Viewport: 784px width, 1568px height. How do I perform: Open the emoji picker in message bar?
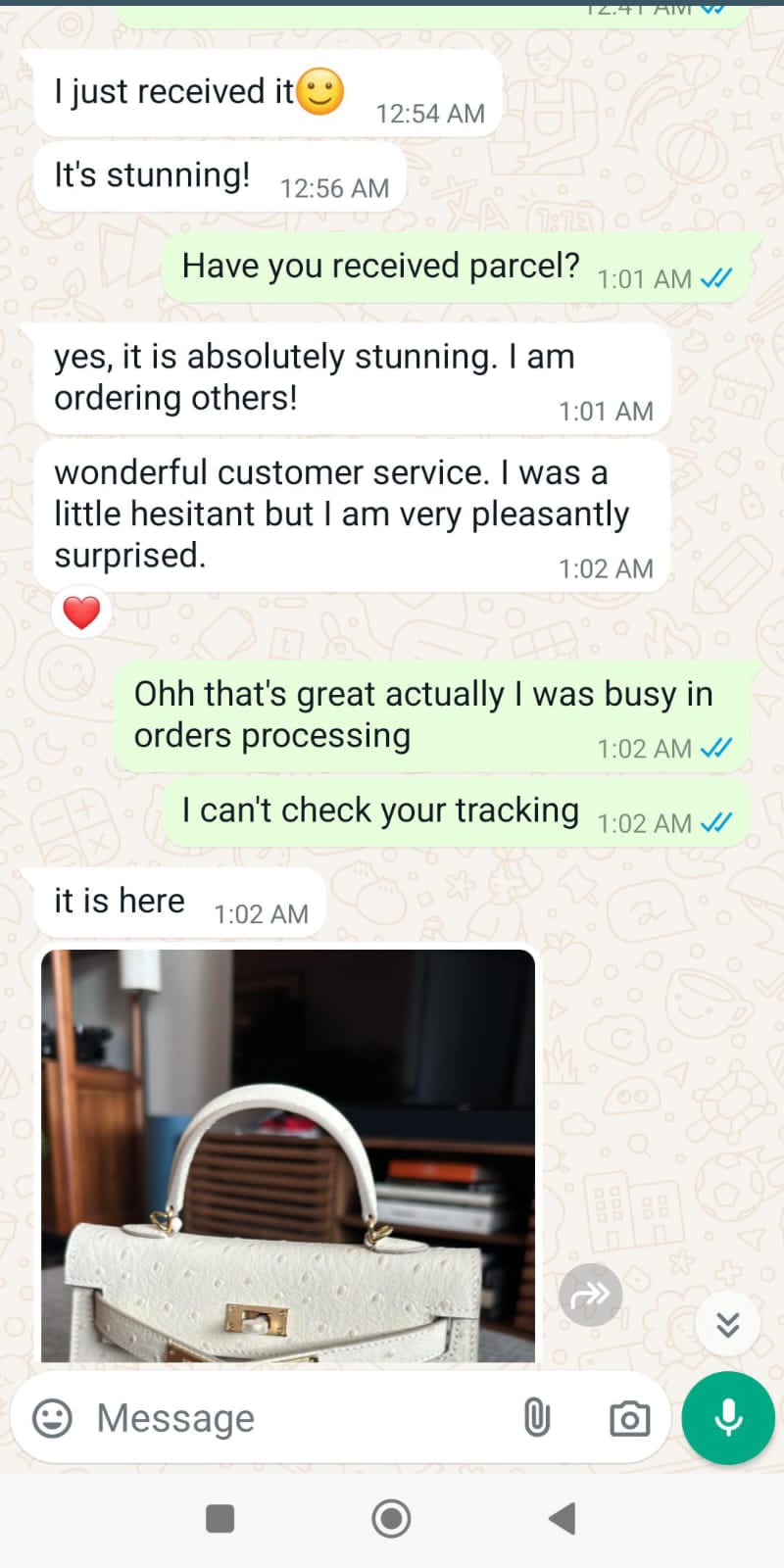tap(52, 1418)
